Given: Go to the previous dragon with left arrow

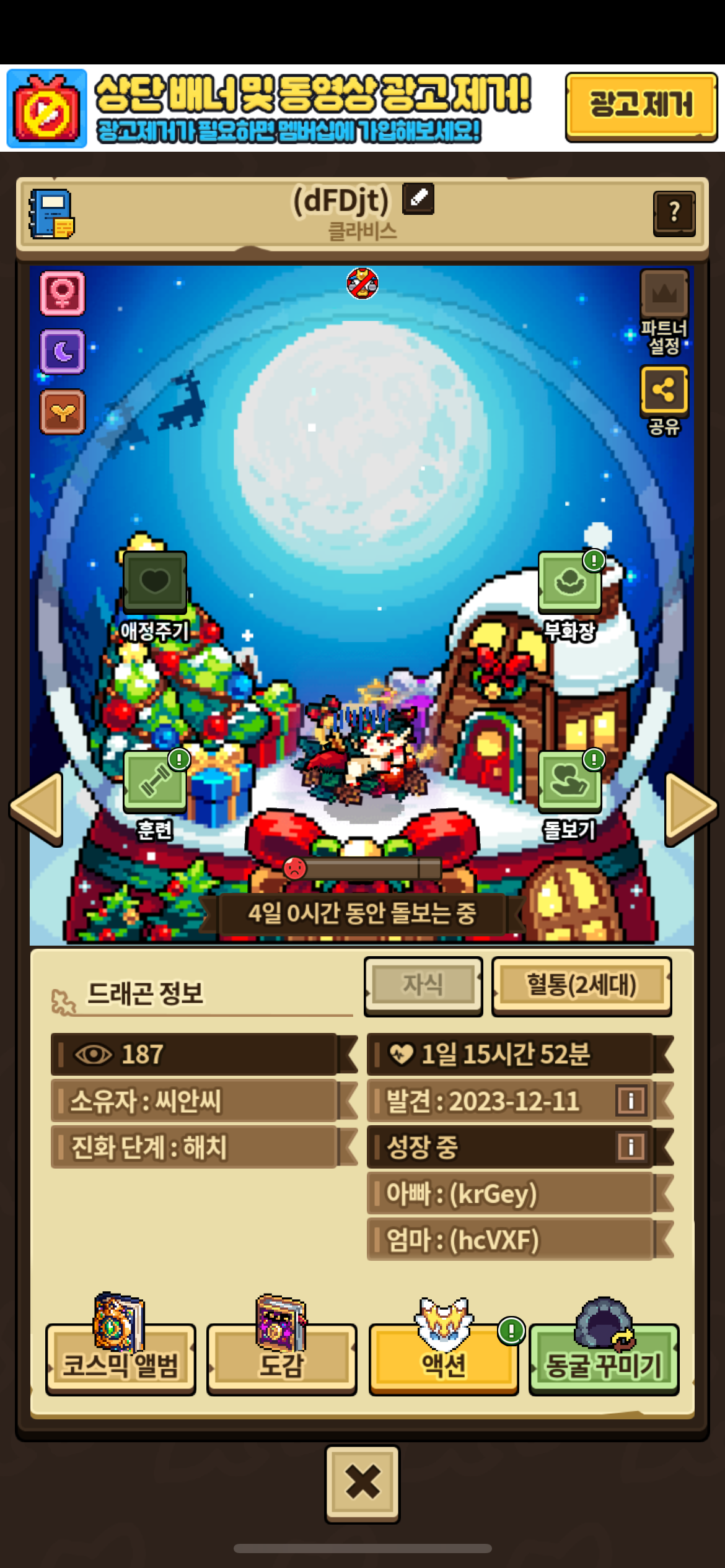Looking at the screenshot, I should (x=38, y=808).
